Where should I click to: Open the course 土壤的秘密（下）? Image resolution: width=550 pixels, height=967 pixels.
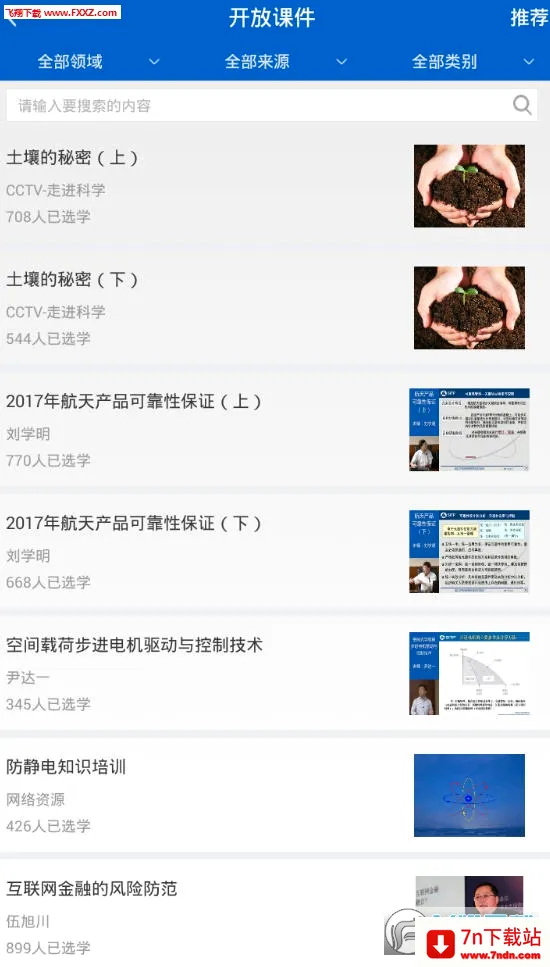pyautogui.click(x=275, y=307)
